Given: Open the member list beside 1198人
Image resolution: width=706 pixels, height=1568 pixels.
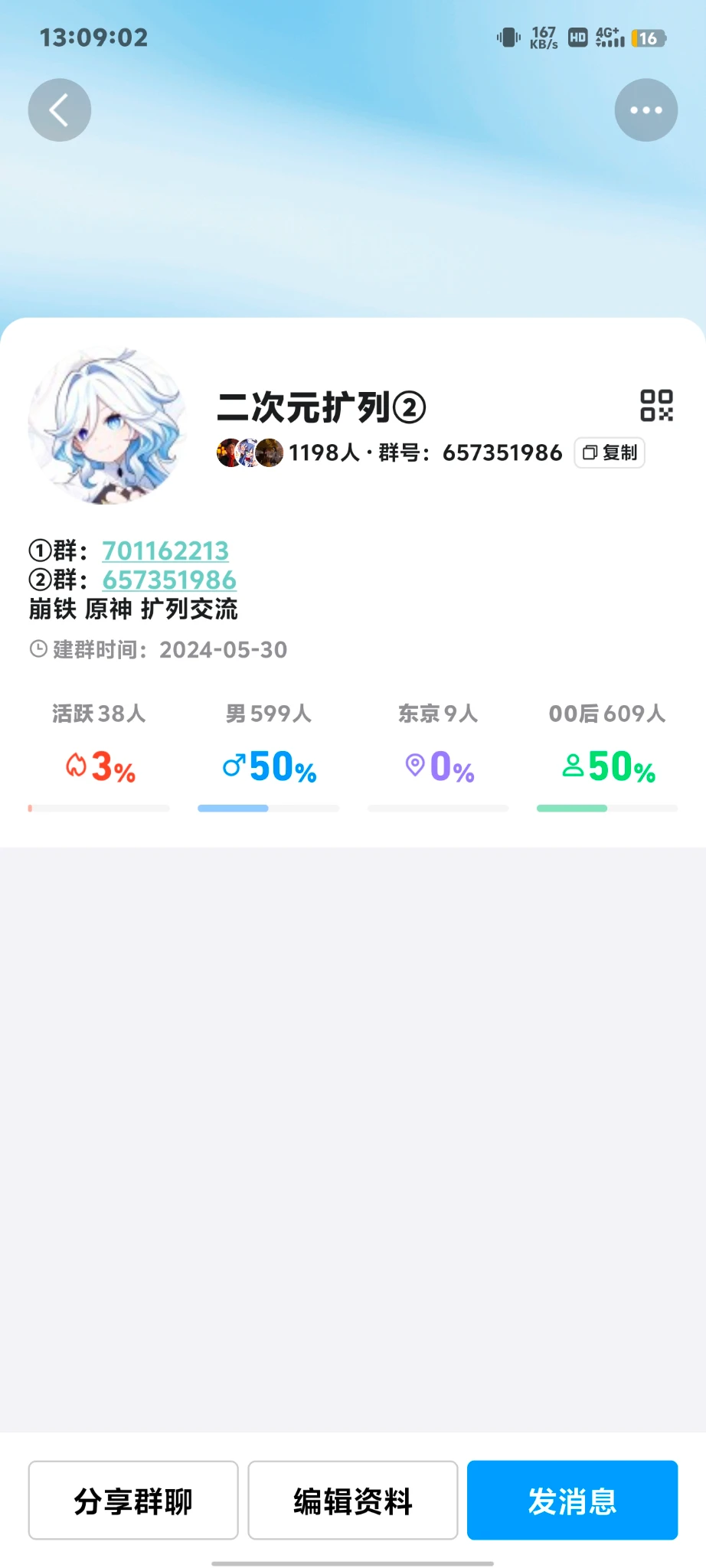Looking at the screenshot, I should click(250, 452).
